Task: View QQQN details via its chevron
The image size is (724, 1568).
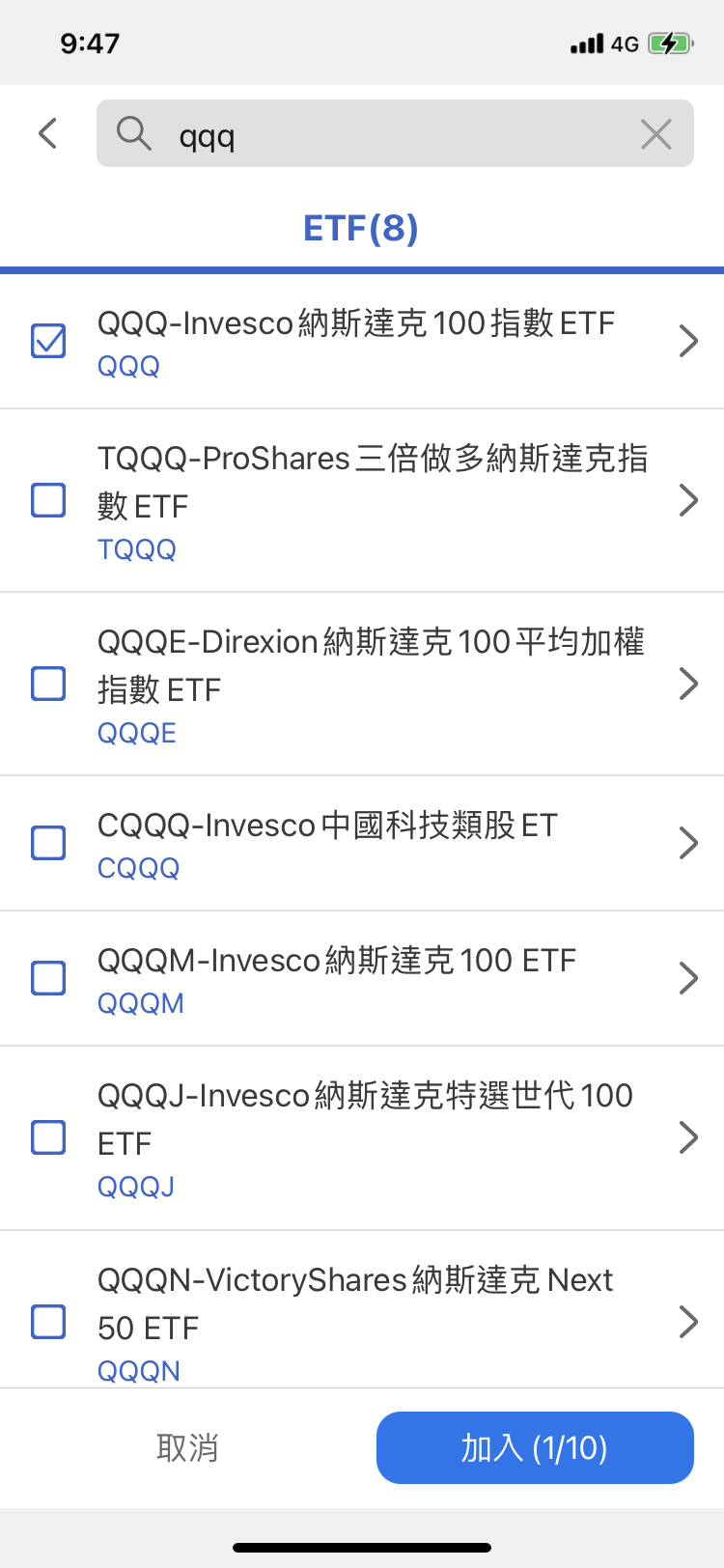Action: pyautogui.click(x=688, y=1321)
